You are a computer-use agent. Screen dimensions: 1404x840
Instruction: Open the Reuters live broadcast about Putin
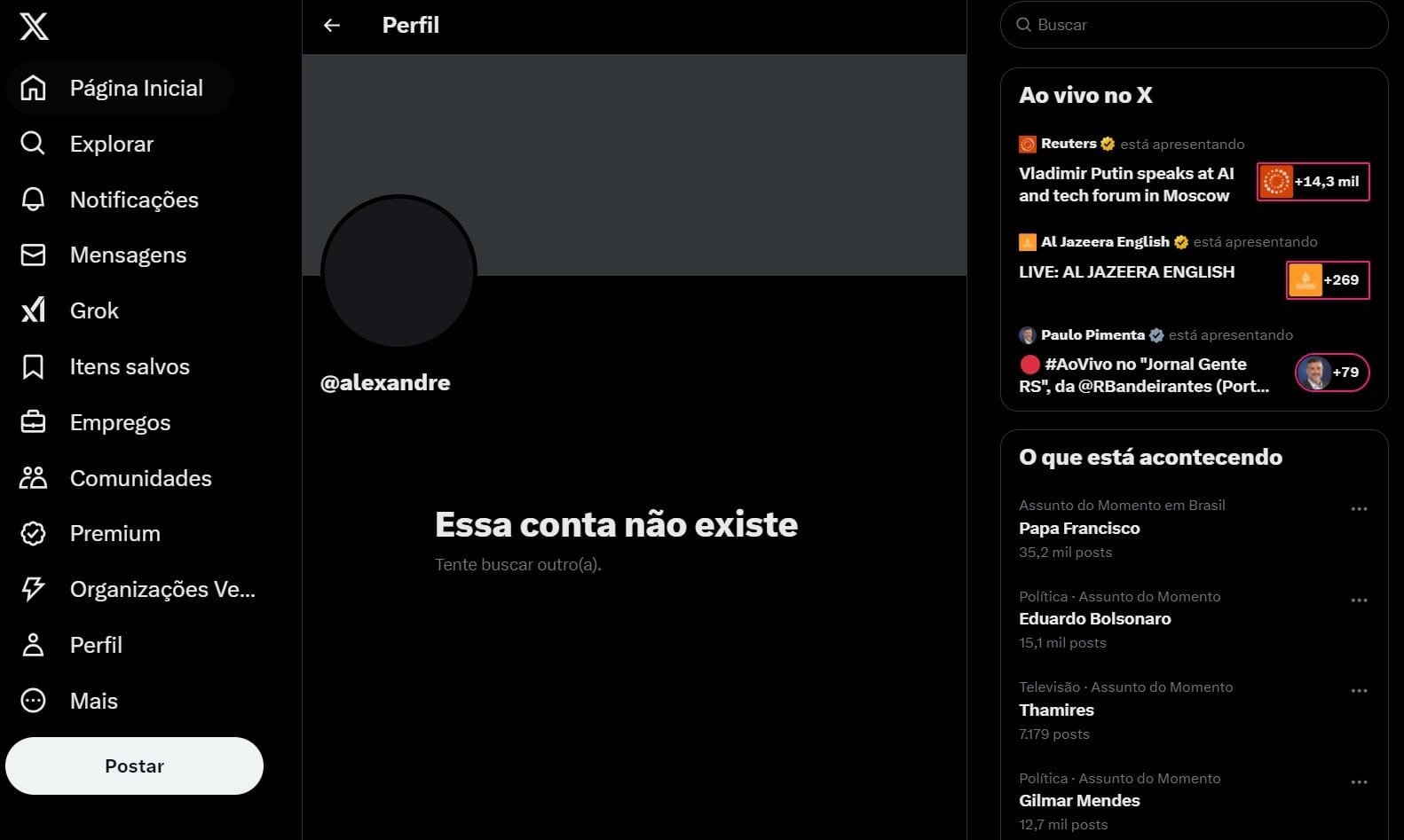tap(1126, 184)
